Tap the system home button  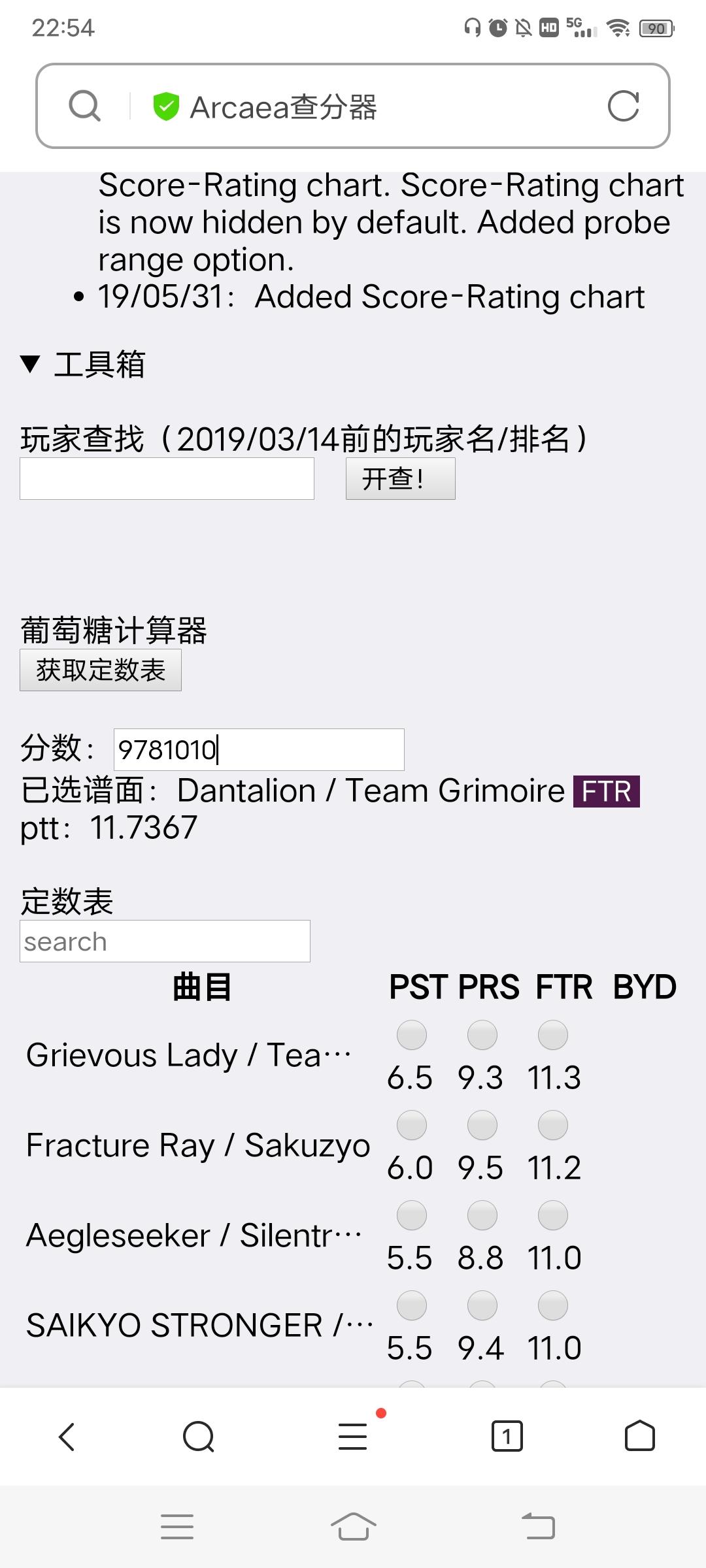353,1526
